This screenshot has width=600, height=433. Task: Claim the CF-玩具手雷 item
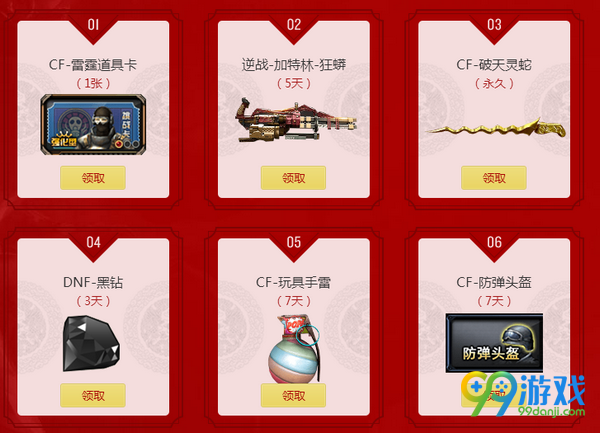293,395
